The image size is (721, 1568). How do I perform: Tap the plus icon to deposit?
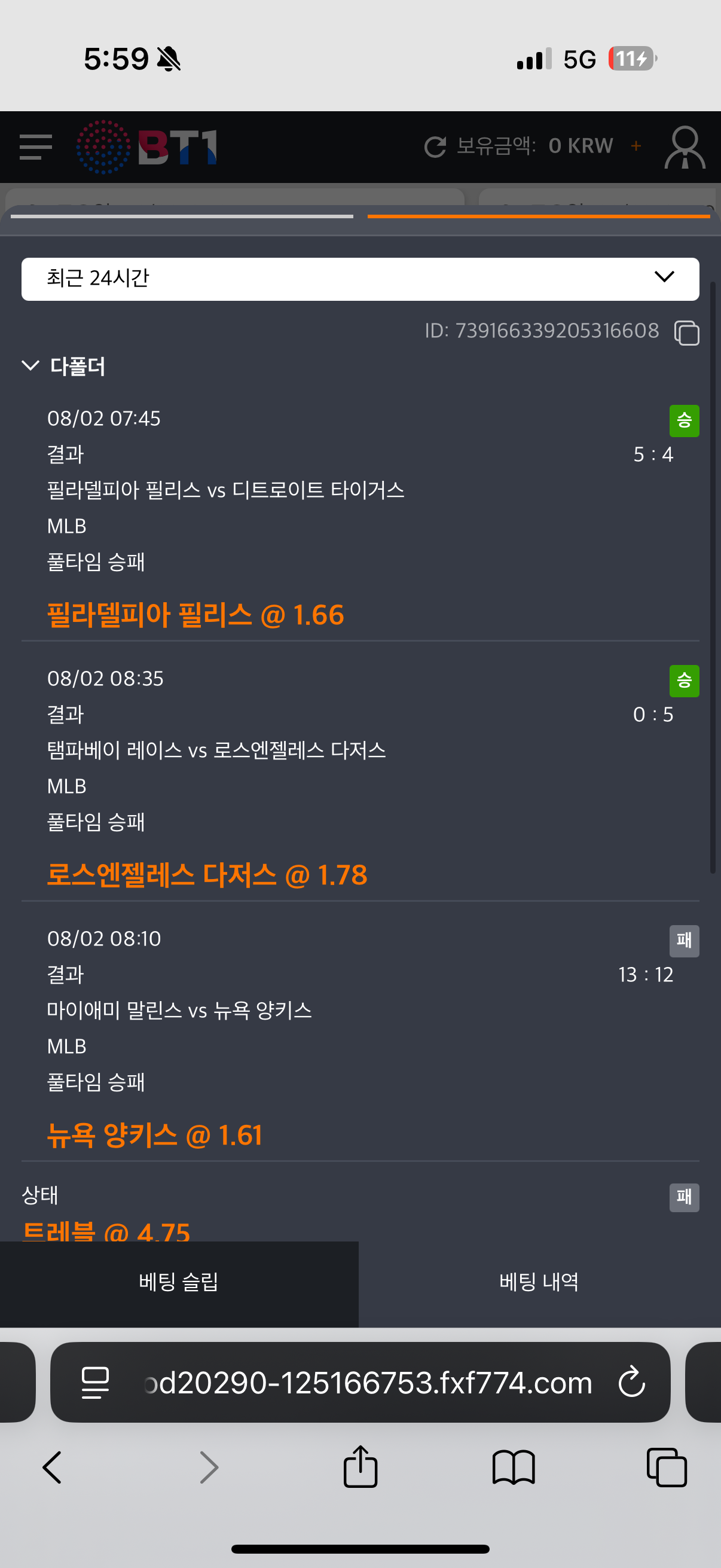coord(636,146)
